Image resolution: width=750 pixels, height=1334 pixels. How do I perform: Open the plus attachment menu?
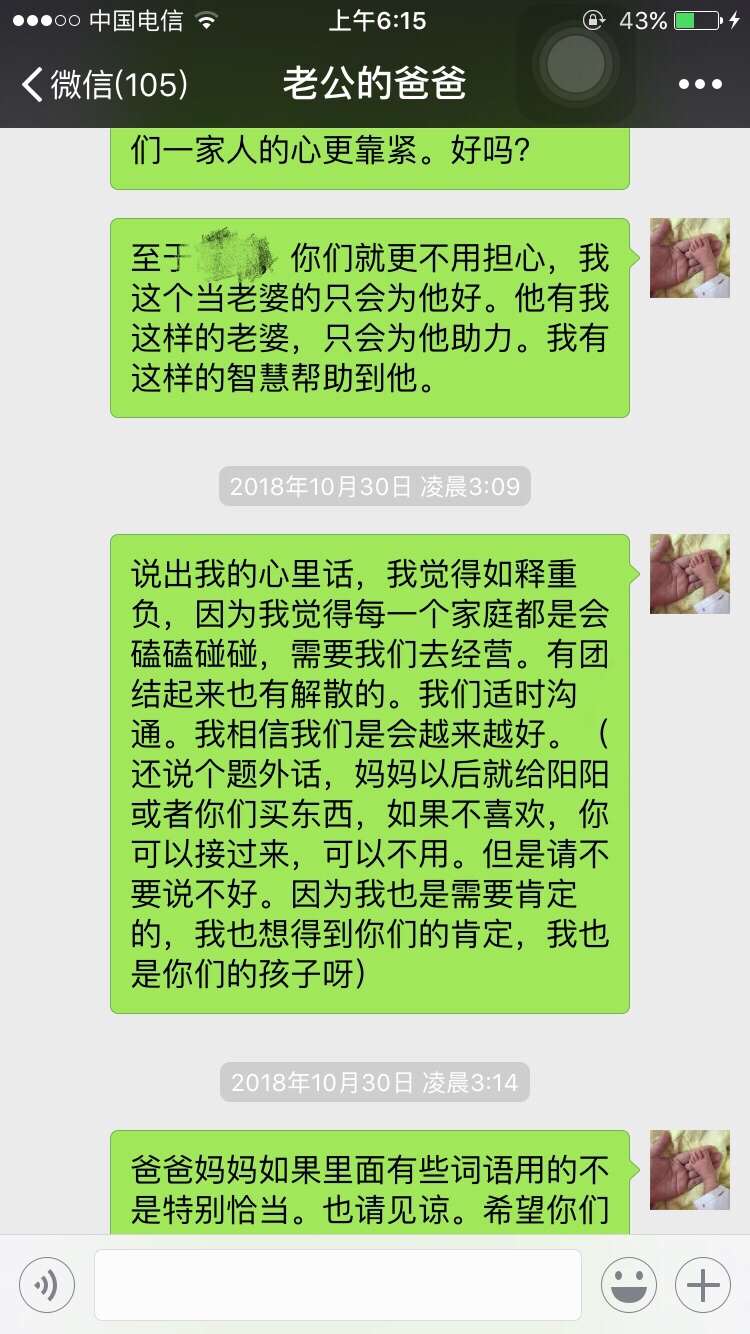703,1284
